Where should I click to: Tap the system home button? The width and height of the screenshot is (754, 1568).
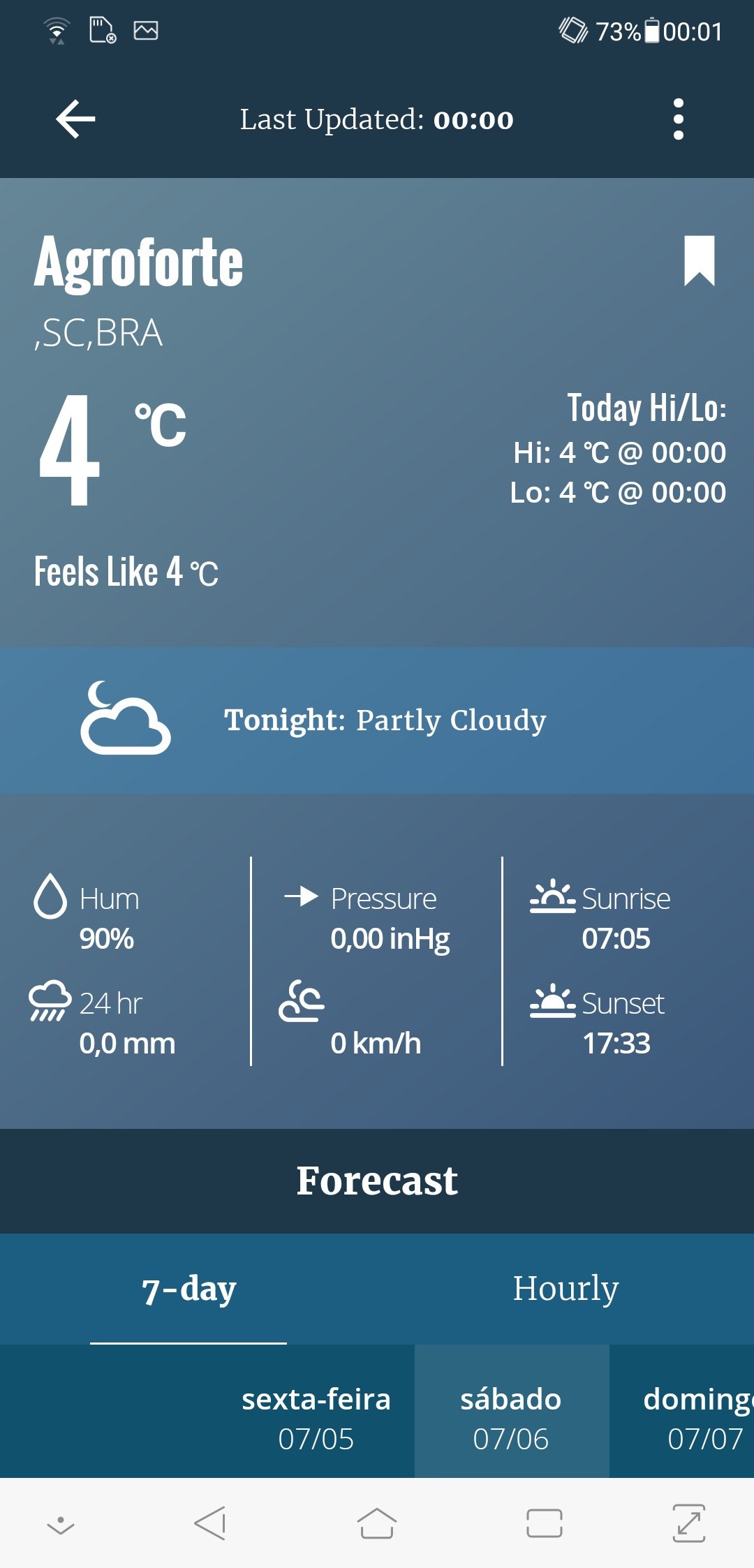click(x=377, y=1523)
